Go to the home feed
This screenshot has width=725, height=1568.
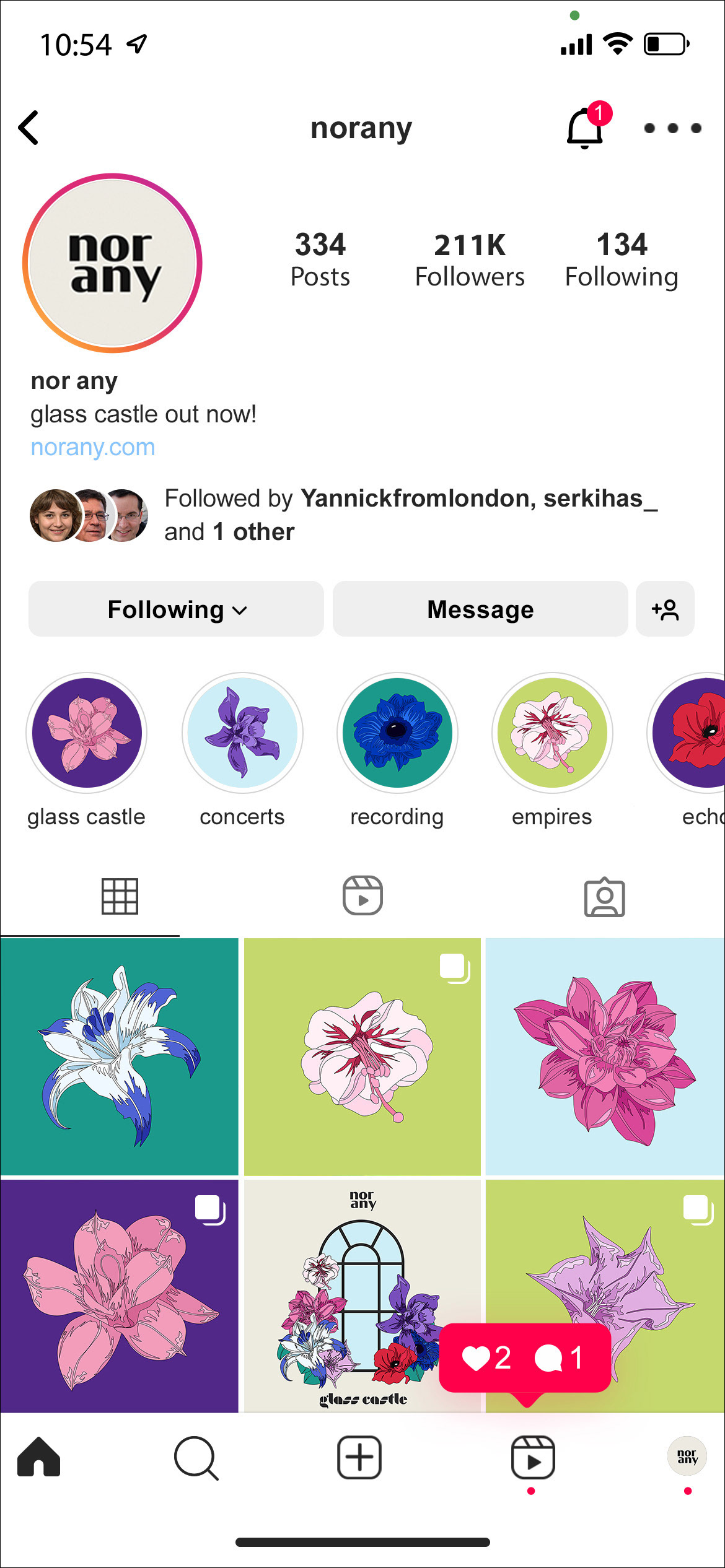pos(39,1457)
